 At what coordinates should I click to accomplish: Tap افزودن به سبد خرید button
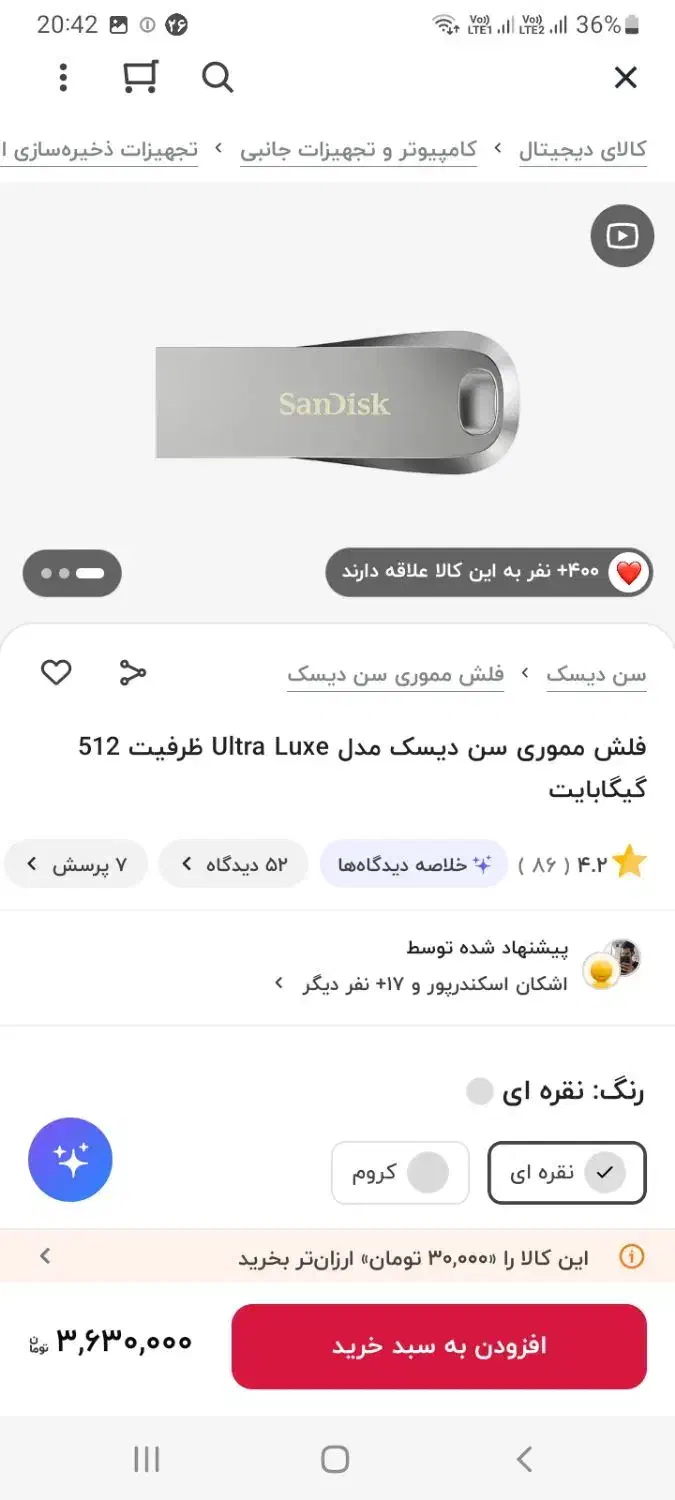tap(439, 1346)
